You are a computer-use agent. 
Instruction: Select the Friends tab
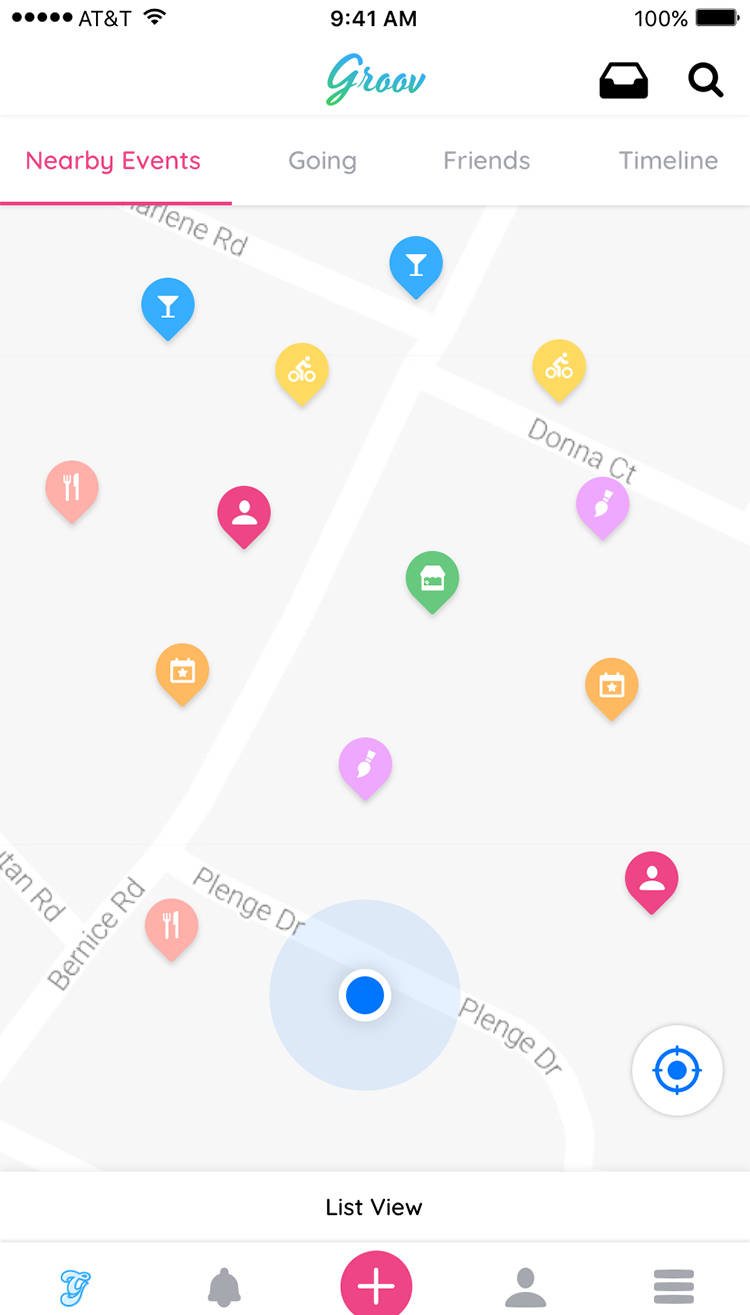[x=486, y=161]
